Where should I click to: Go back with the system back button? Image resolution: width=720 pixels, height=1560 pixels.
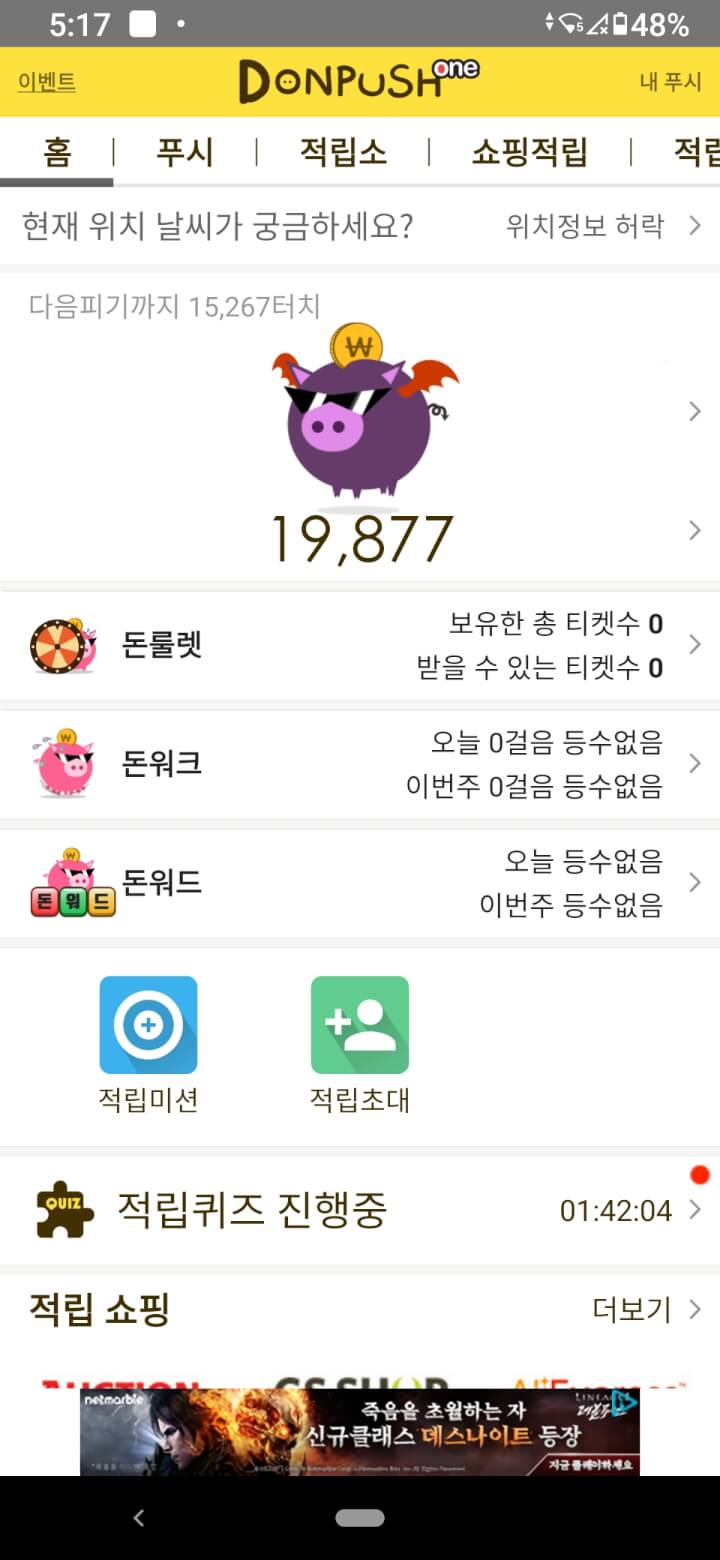(x=139, y=1518)
